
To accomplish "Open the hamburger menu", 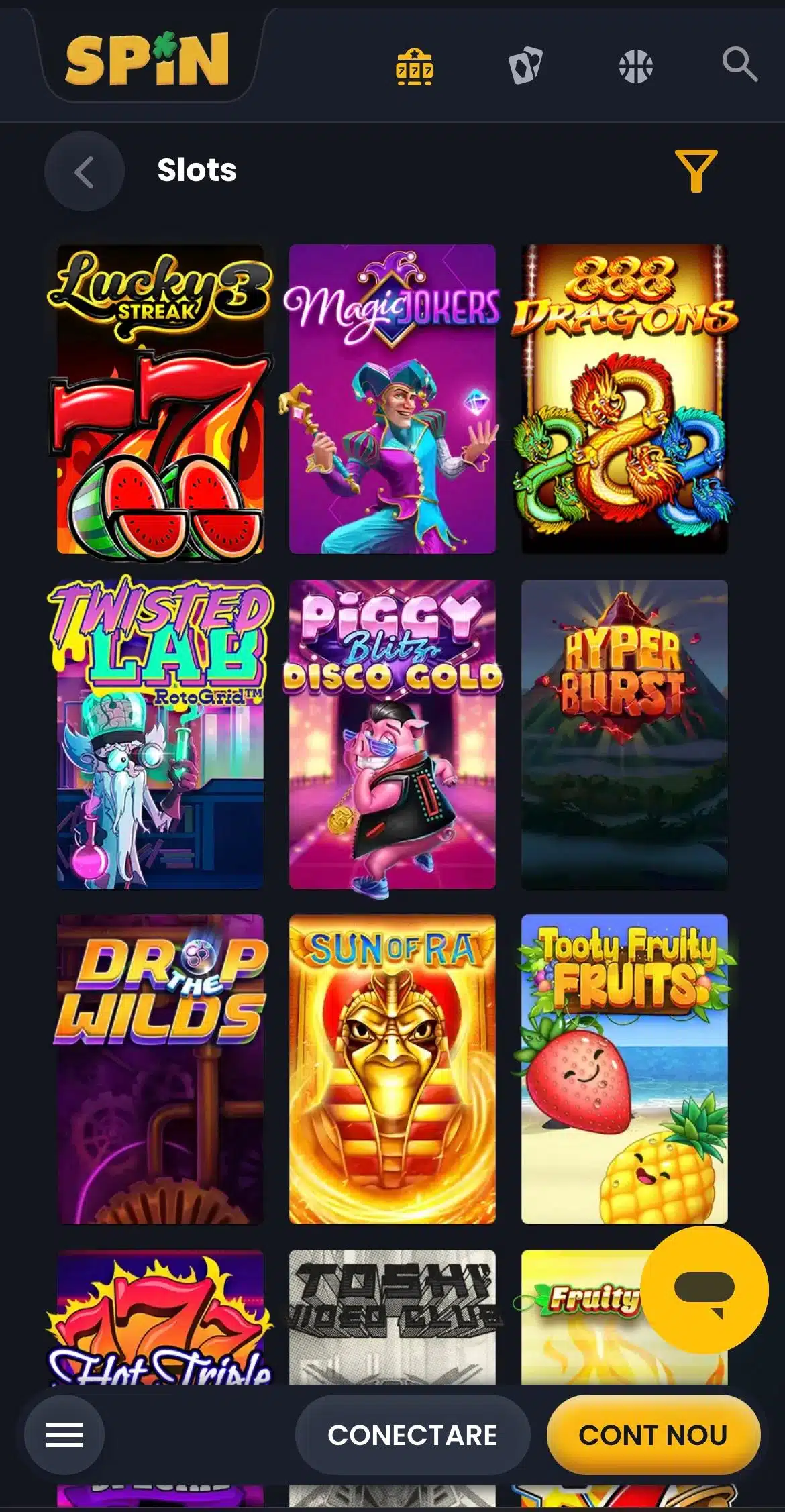I will 64,1435.
